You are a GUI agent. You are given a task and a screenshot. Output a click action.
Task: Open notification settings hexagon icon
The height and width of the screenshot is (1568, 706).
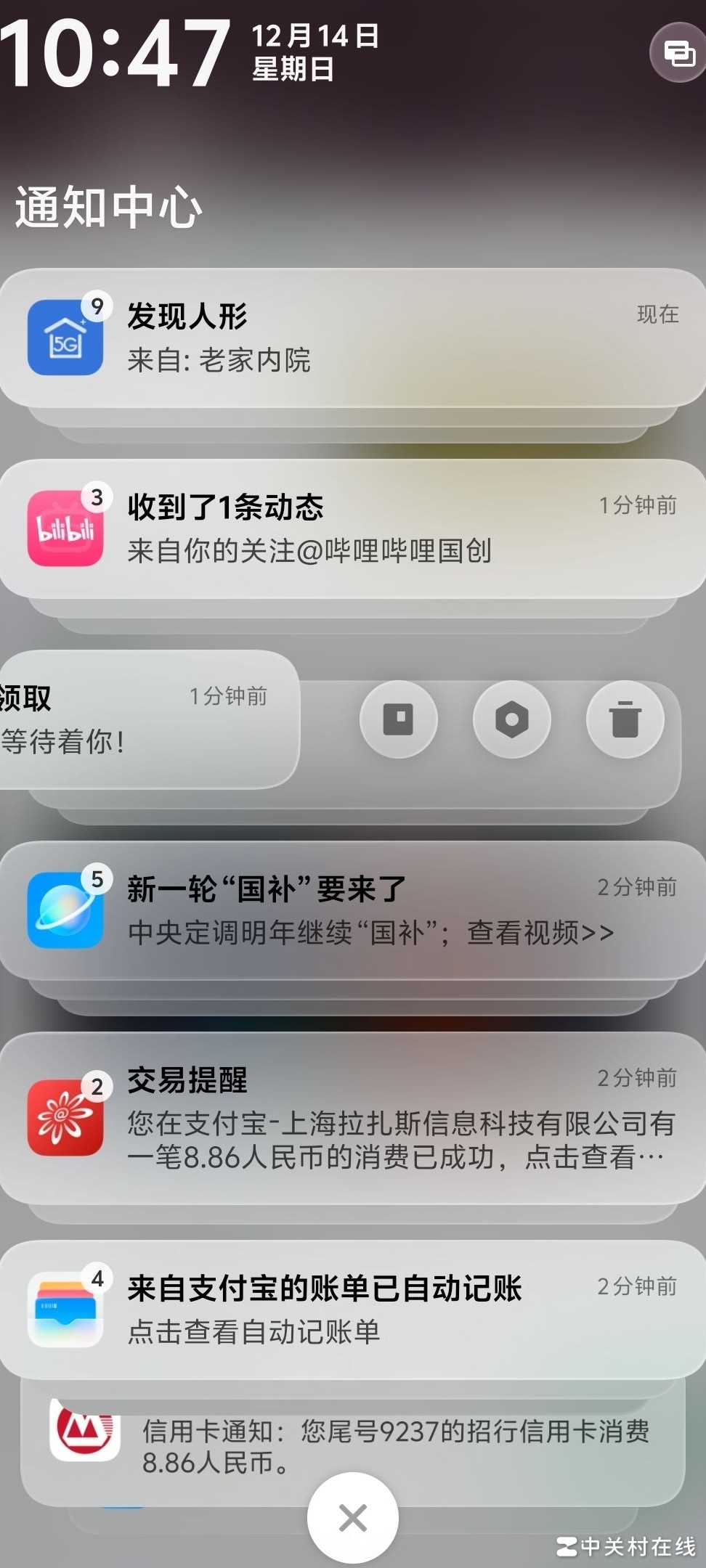512,719
